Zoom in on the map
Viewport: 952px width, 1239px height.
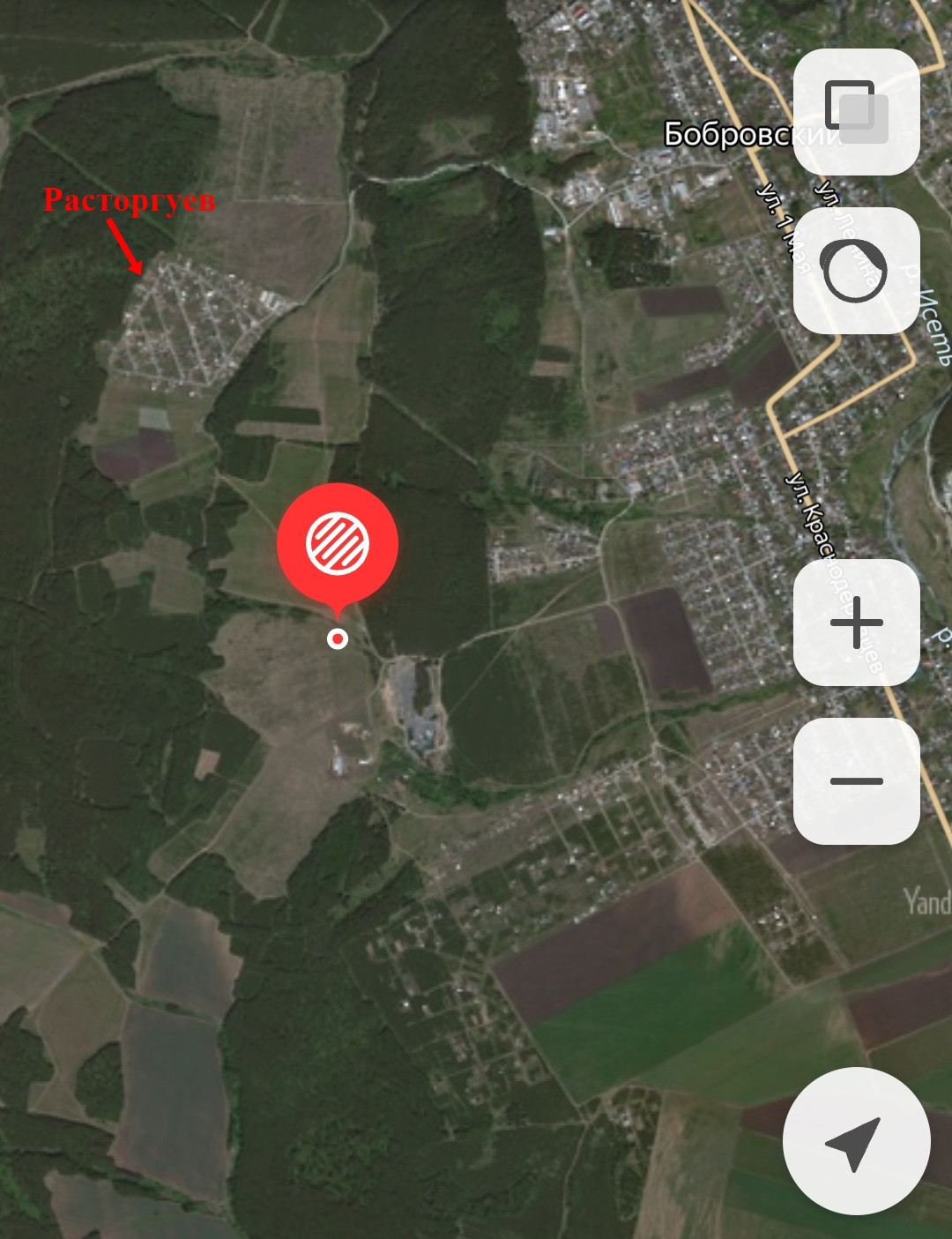[856, 623]
